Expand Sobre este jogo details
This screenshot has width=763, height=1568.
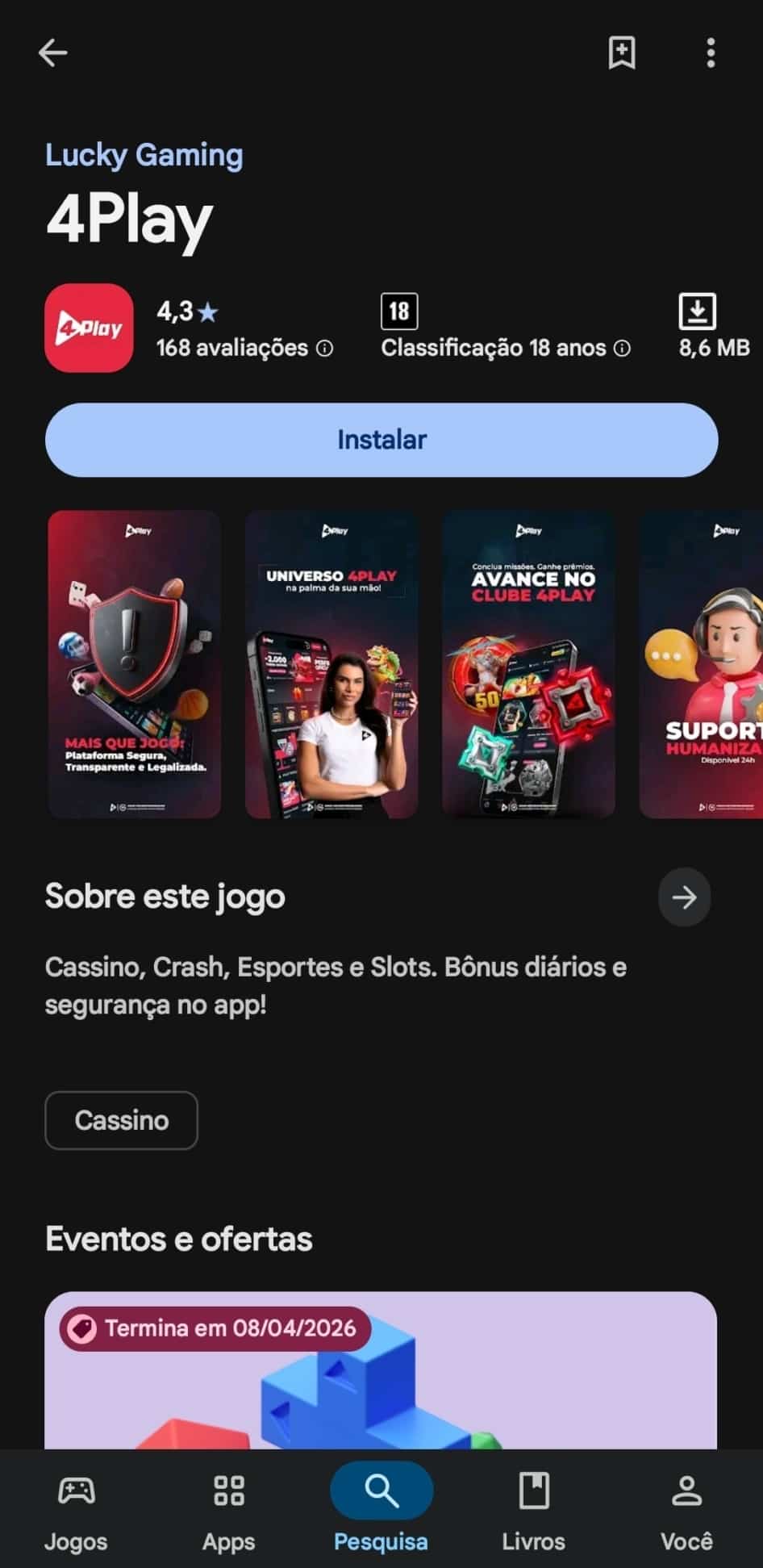(x=684, y=897)
